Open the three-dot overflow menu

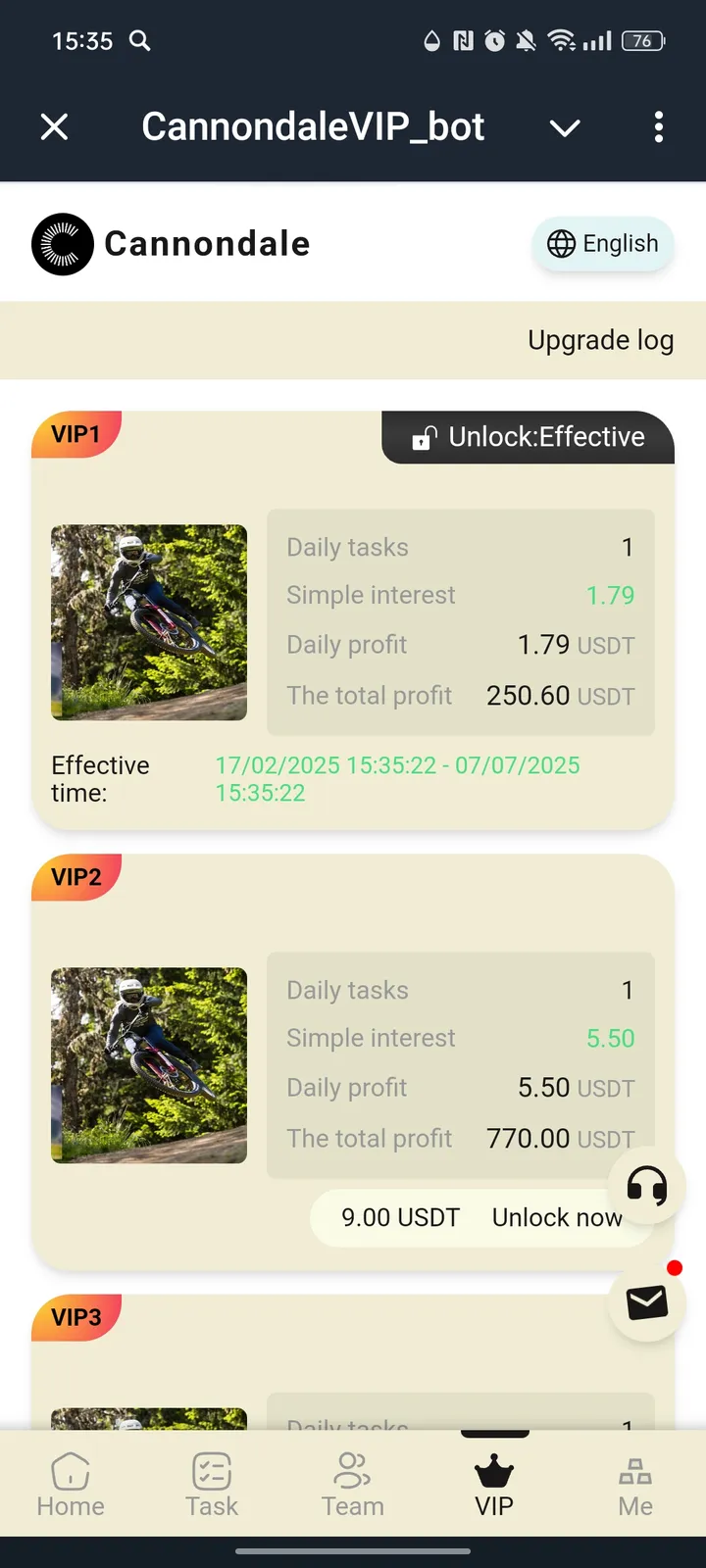click(x=658, y=126)
